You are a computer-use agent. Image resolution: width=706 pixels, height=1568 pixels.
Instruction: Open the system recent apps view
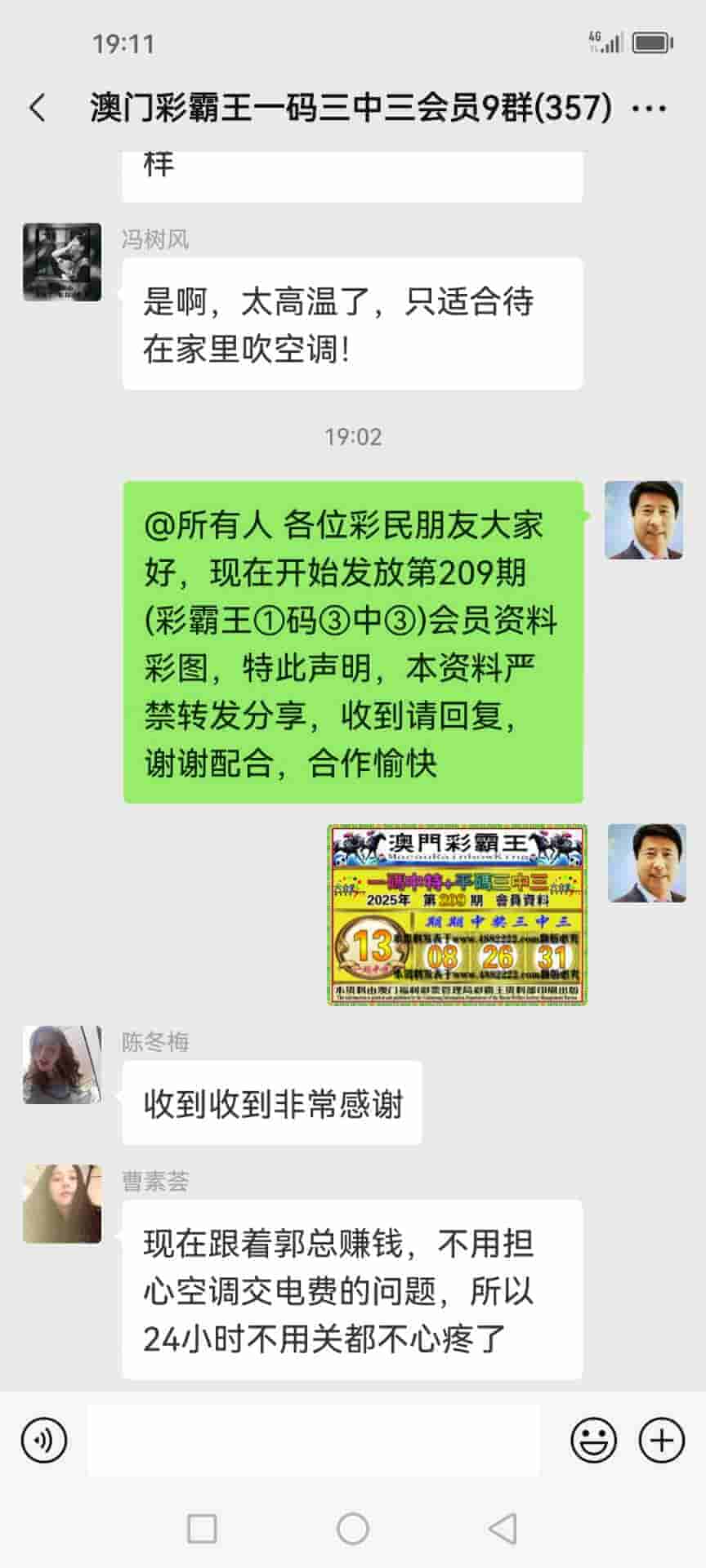pos(202,1528)
